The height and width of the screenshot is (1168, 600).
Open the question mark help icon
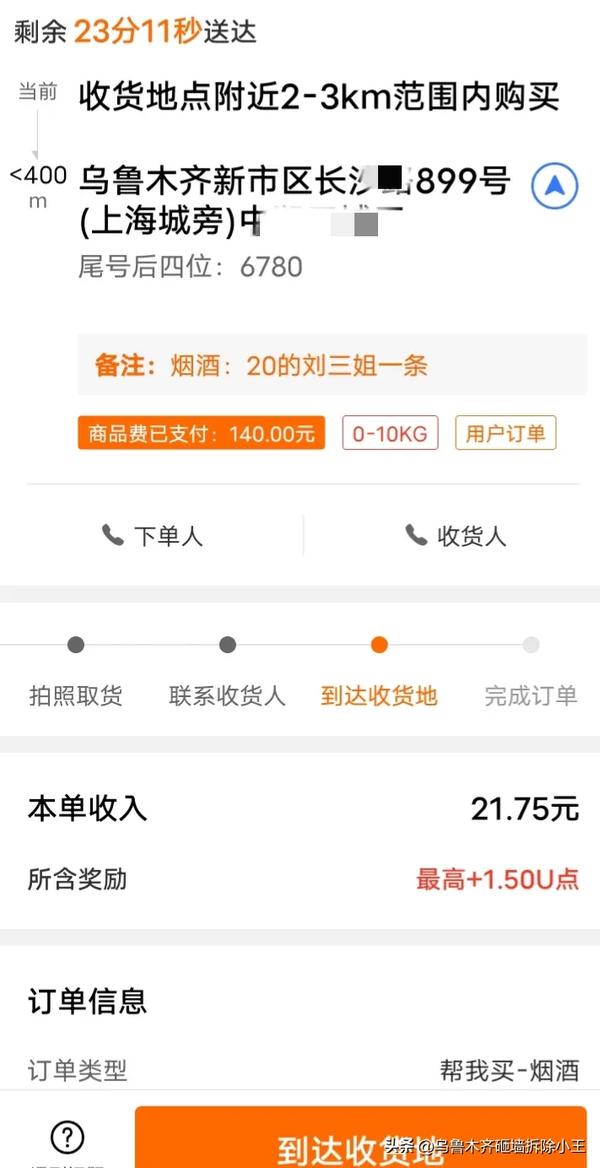[67, 1138]
